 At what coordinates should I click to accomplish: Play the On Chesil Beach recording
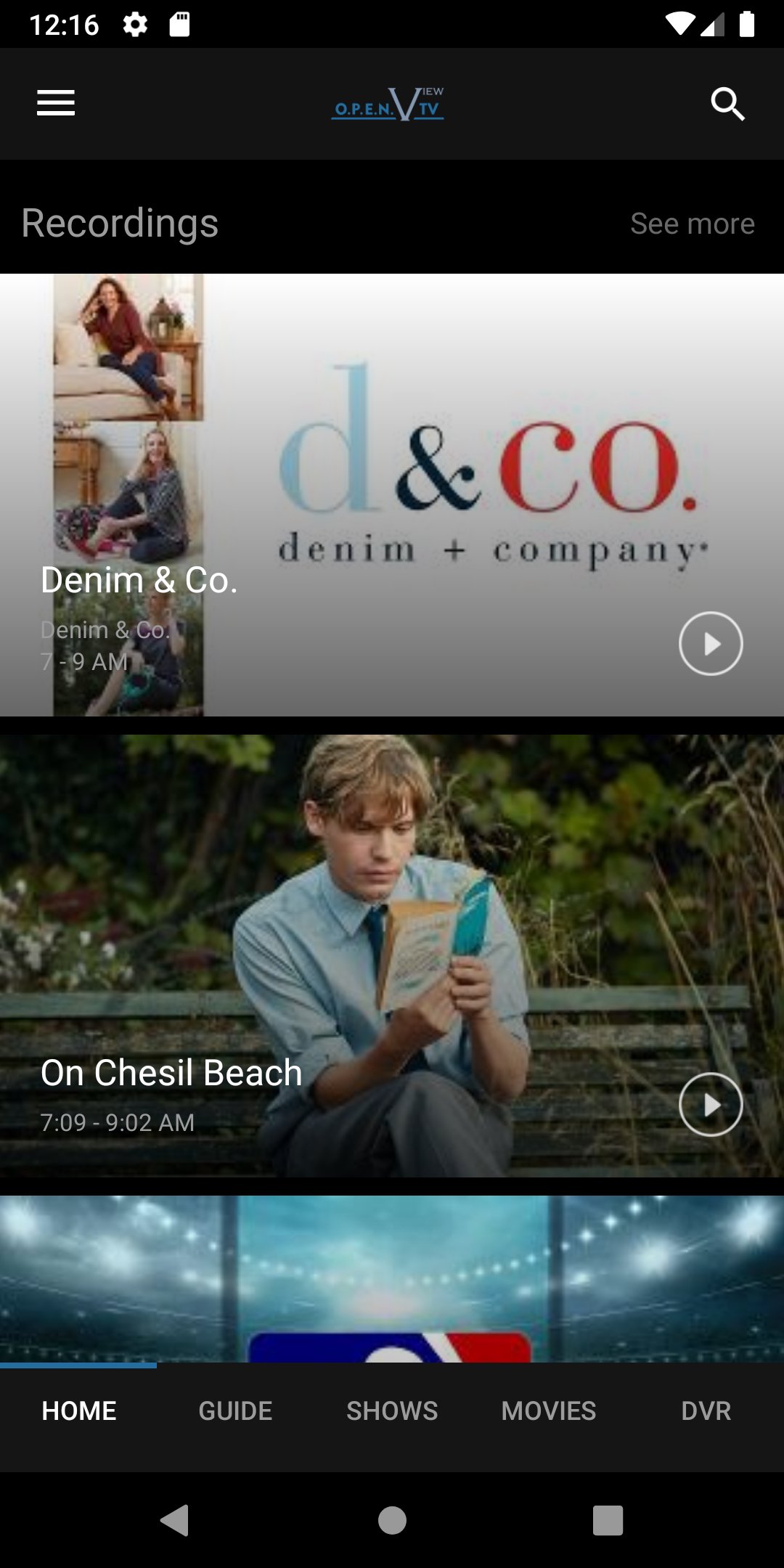711,1104
